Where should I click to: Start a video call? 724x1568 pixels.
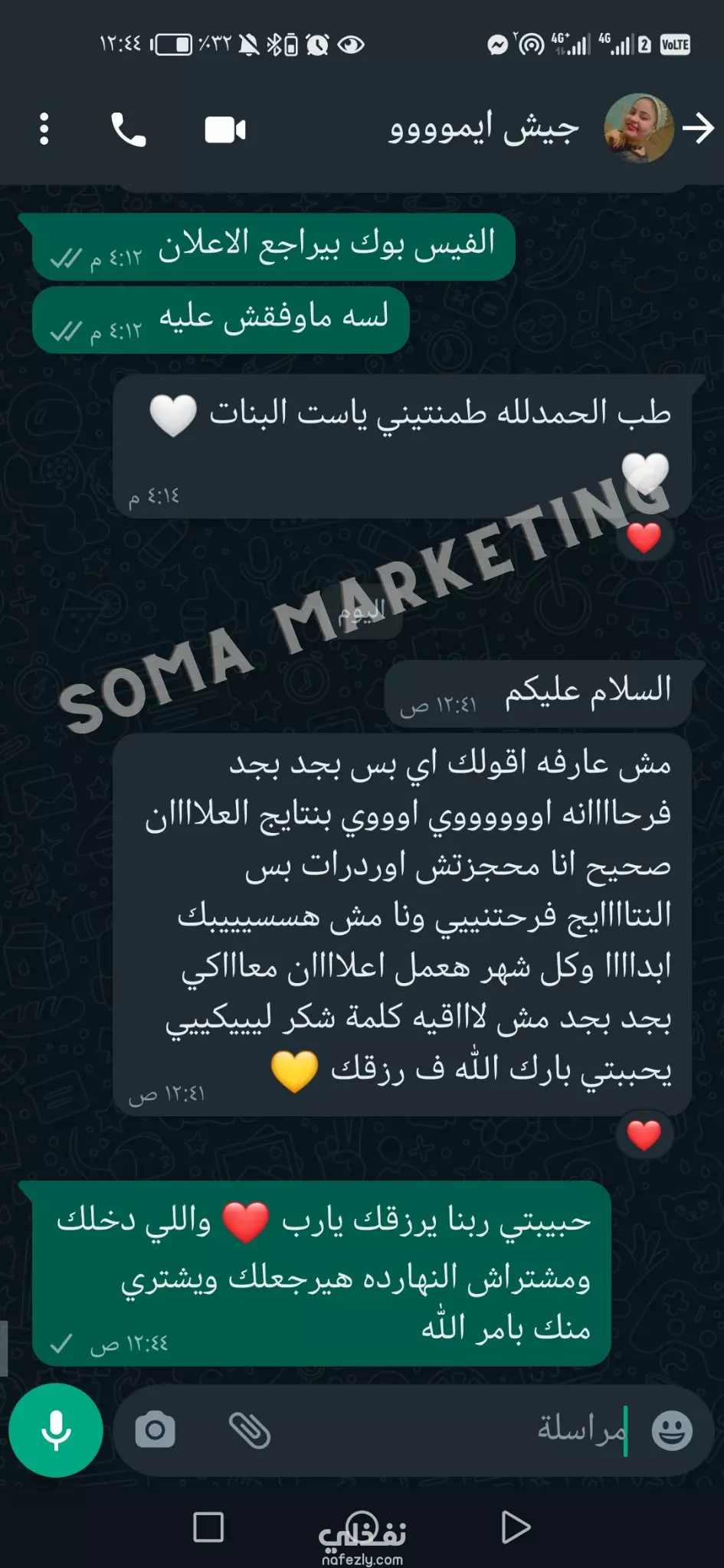(x=225, y=129)
